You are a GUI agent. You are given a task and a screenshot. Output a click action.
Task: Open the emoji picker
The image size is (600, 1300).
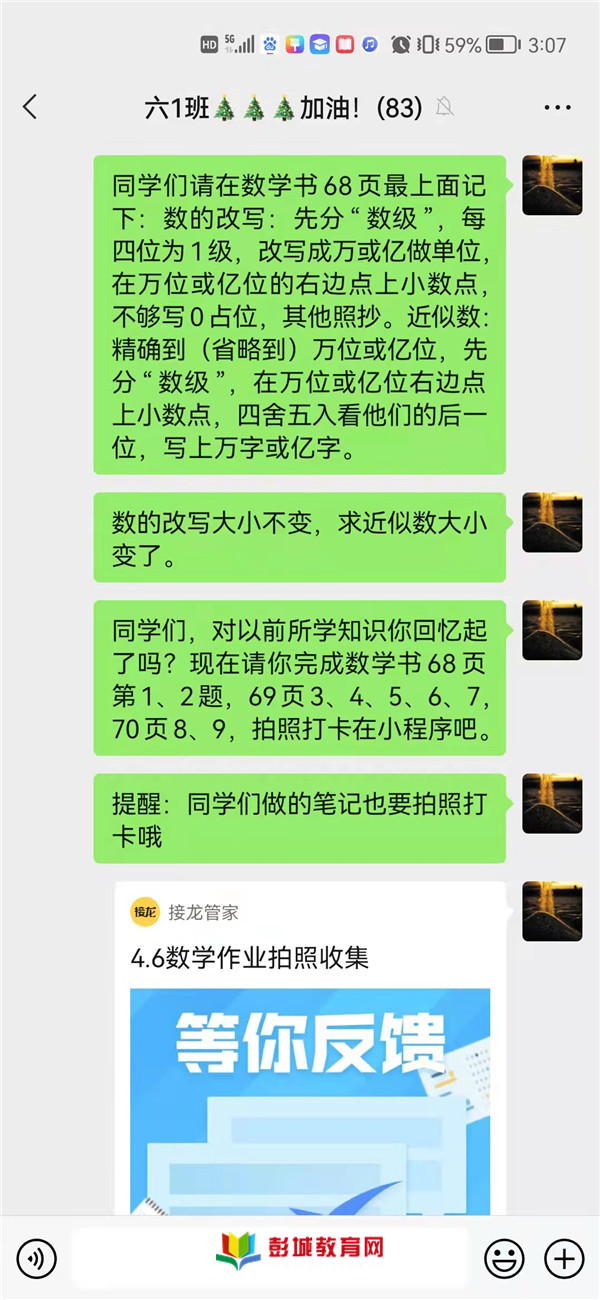[x=503, y=1257]
